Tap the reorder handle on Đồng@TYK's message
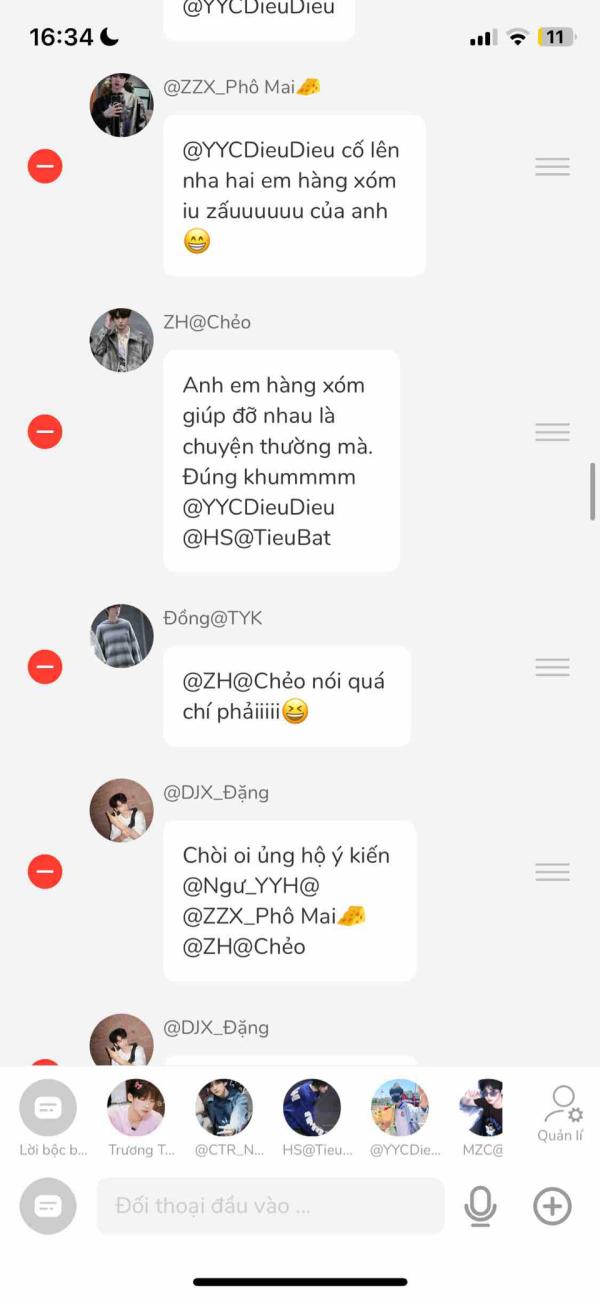Image resolution: width=600 pixels, height=1299 pixels. 552,666
